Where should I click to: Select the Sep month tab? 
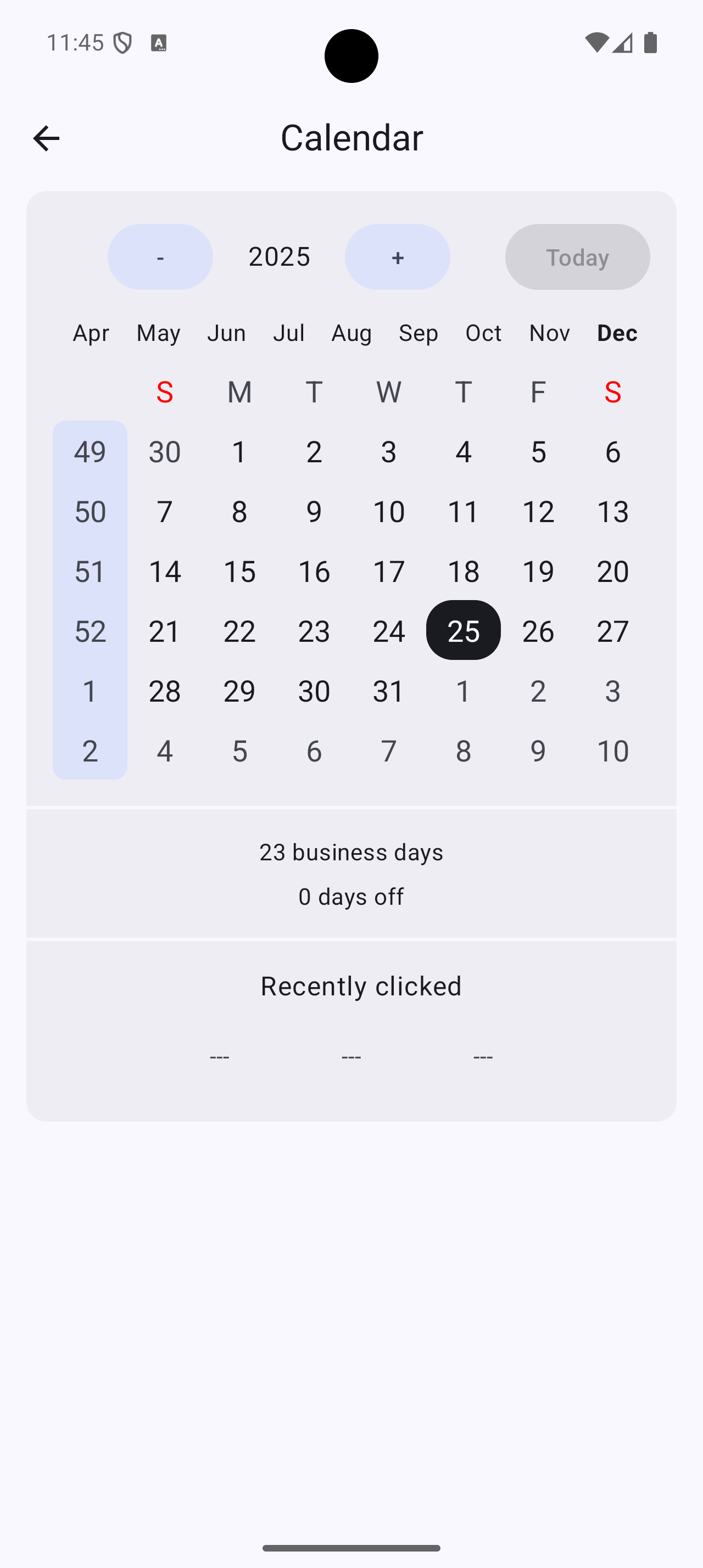point(418,333)
